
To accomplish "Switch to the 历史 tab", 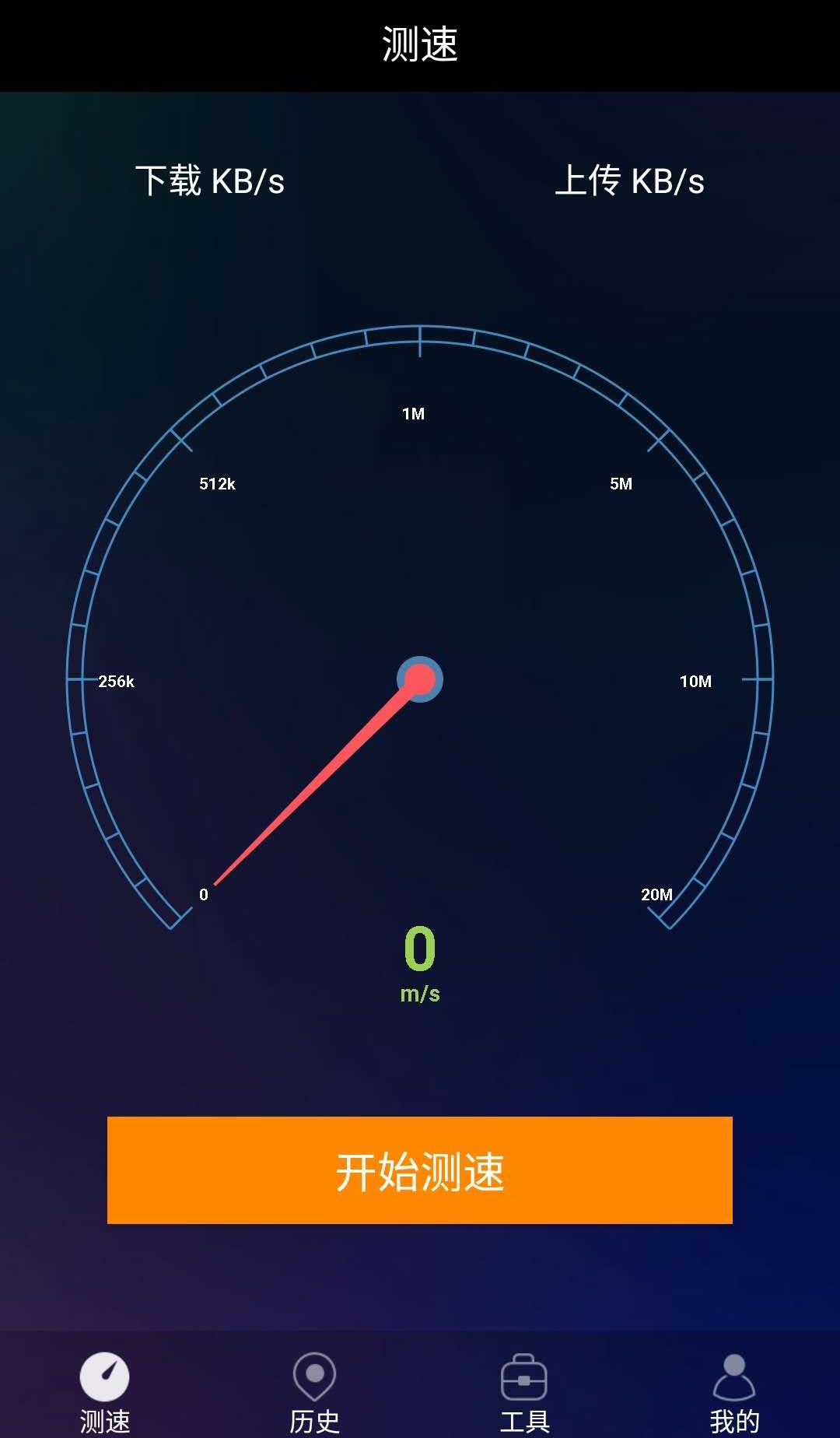I will coord(314,1391).
